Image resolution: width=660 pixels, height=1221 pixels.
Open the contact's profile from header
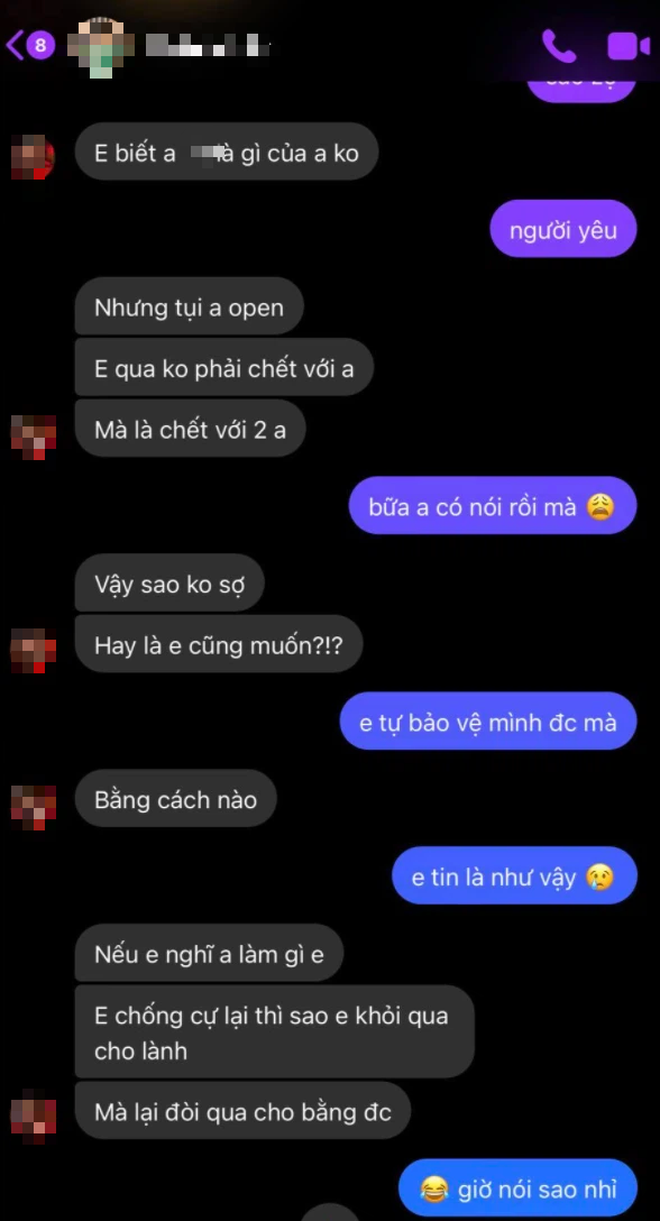(170, 46)
